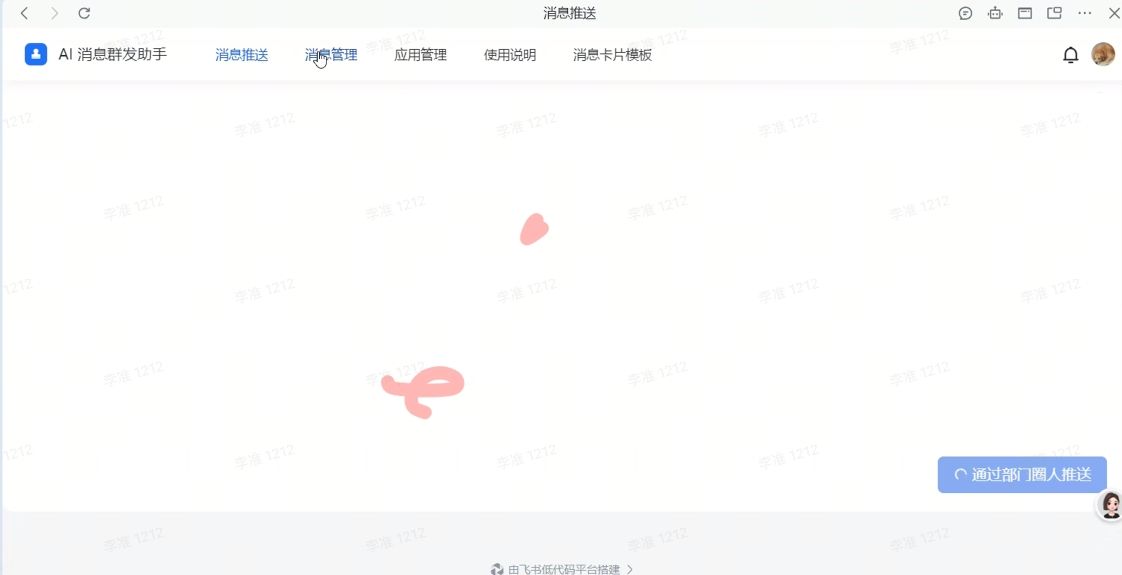Go forward to next page

54,13
